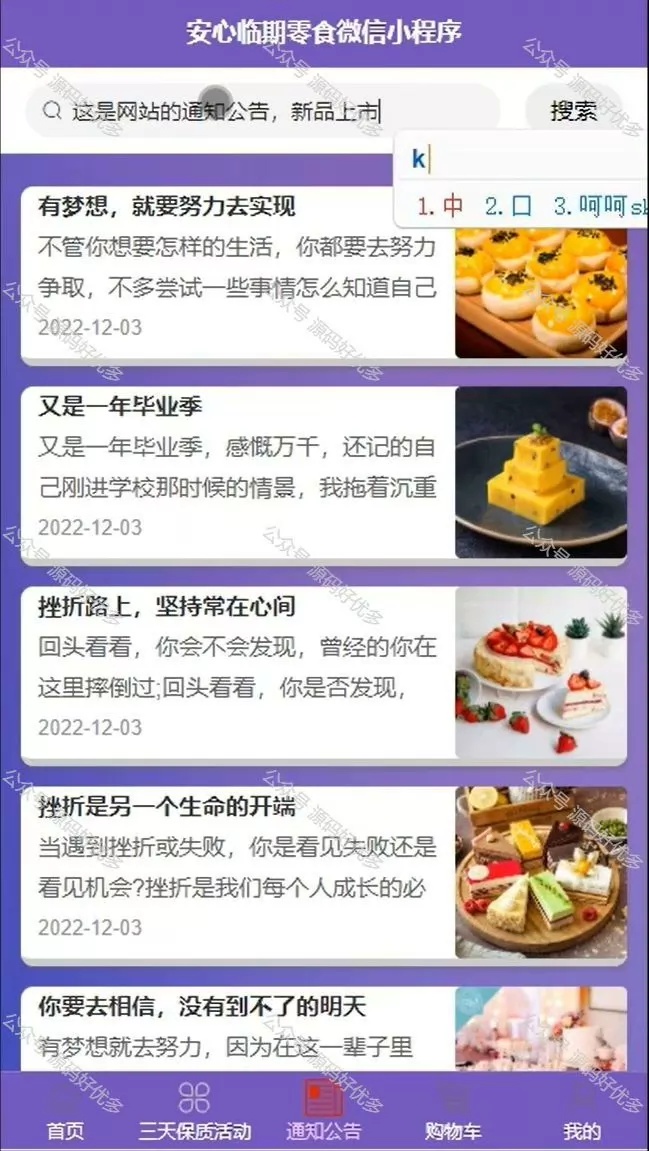Tap the 搜索 button

pyautogui.click(x=573, y=111)
